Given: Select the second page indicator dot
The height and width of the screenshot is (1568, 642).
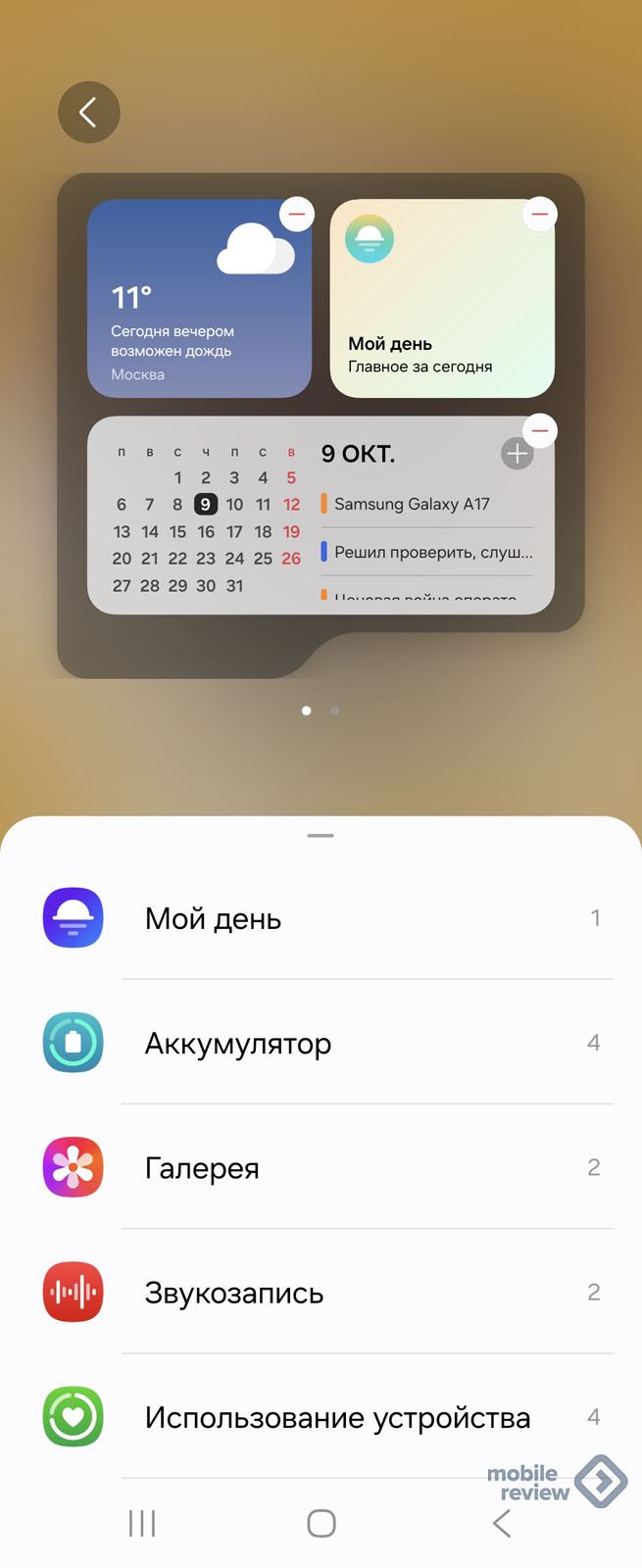Looking at the screenshot, I should tap(335, 710).
